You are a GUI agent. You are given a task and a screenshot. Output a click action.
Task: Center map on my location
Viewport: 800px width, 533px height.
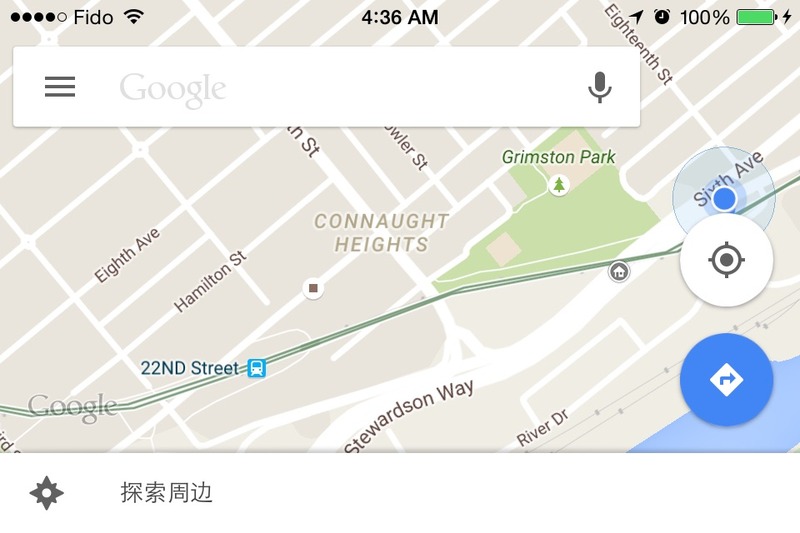pyautogui.click(x=726, y=261)
